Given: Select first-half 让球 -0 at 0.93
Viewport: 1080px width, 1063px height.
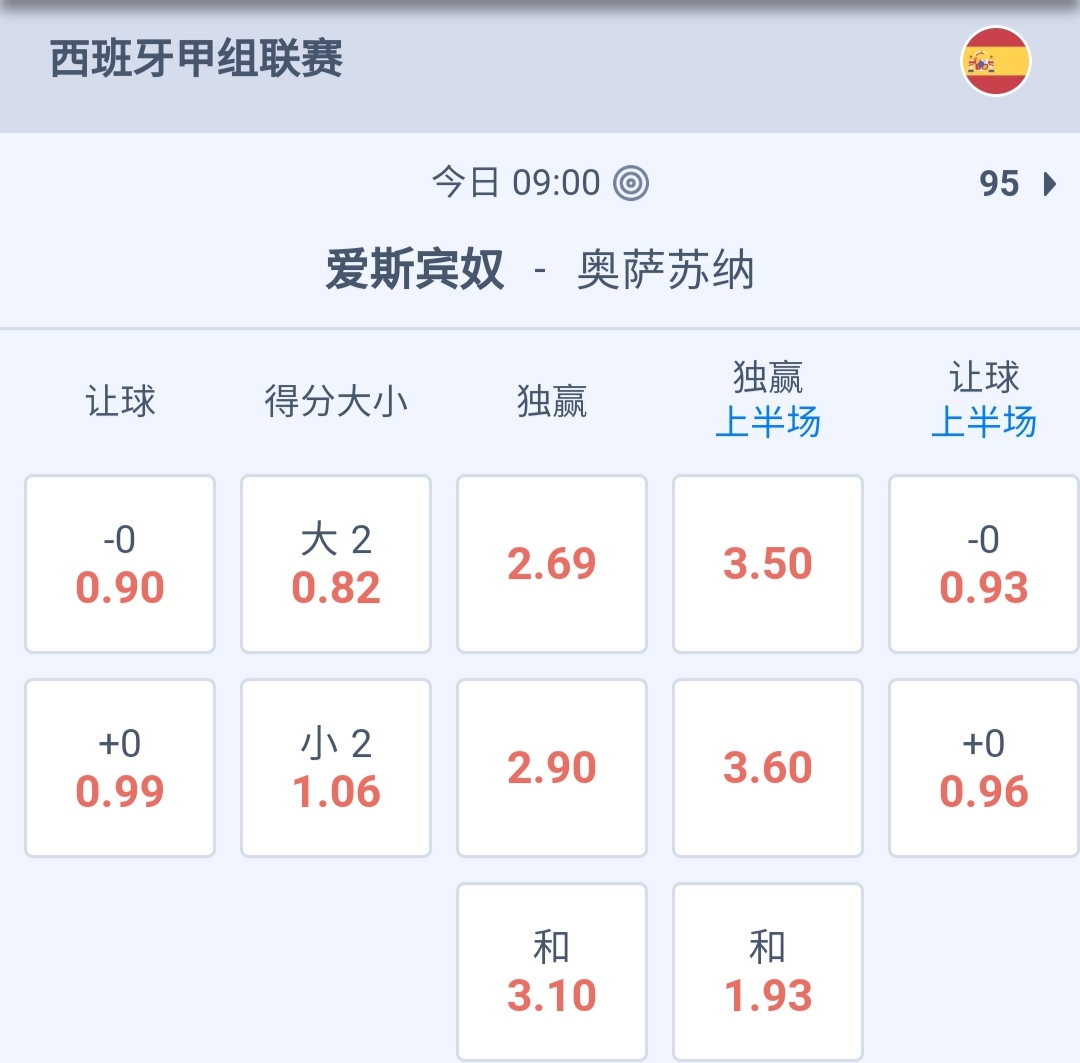Looking at the screenshot, I should coord(984,564).
